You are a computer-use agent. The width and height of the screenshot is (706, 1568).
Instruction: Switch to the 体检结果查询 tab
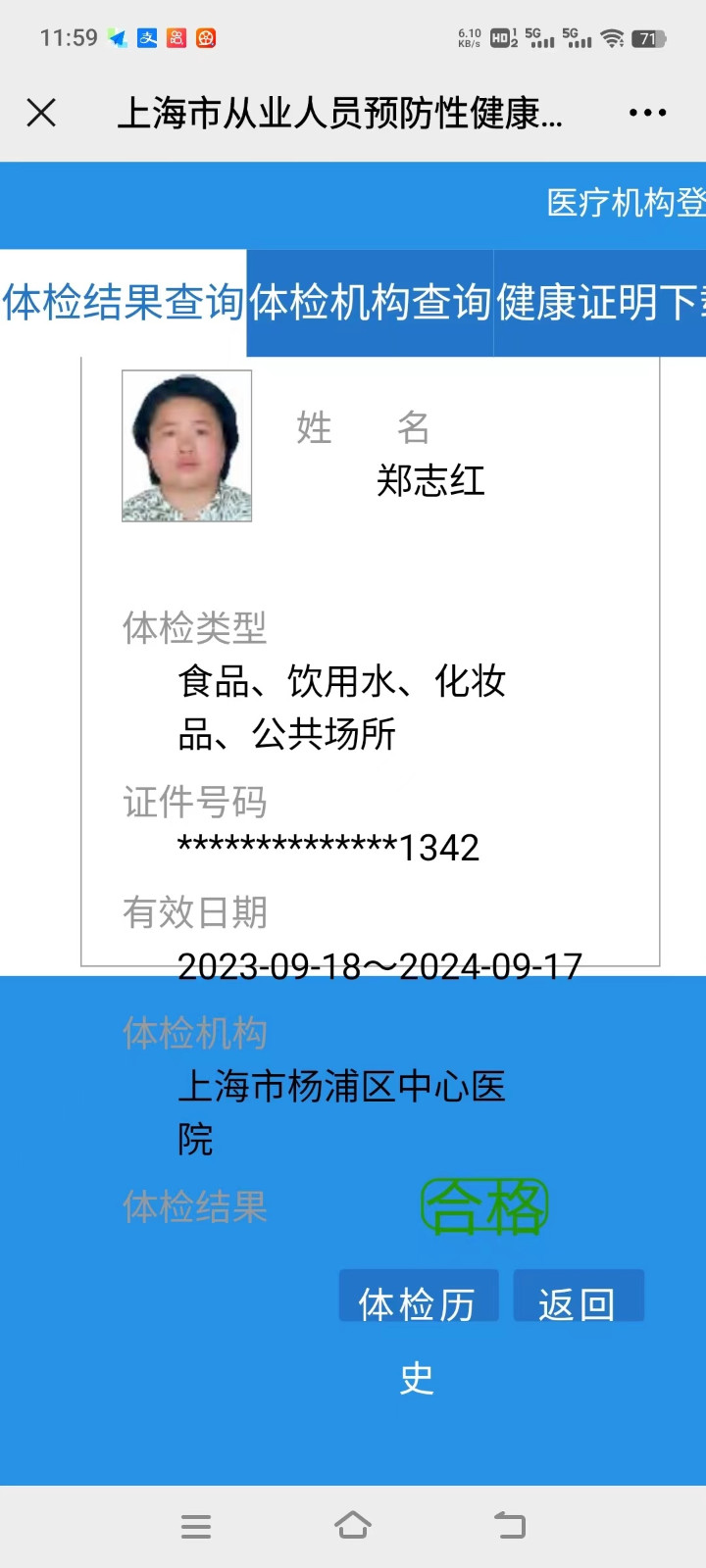point(123,303)
